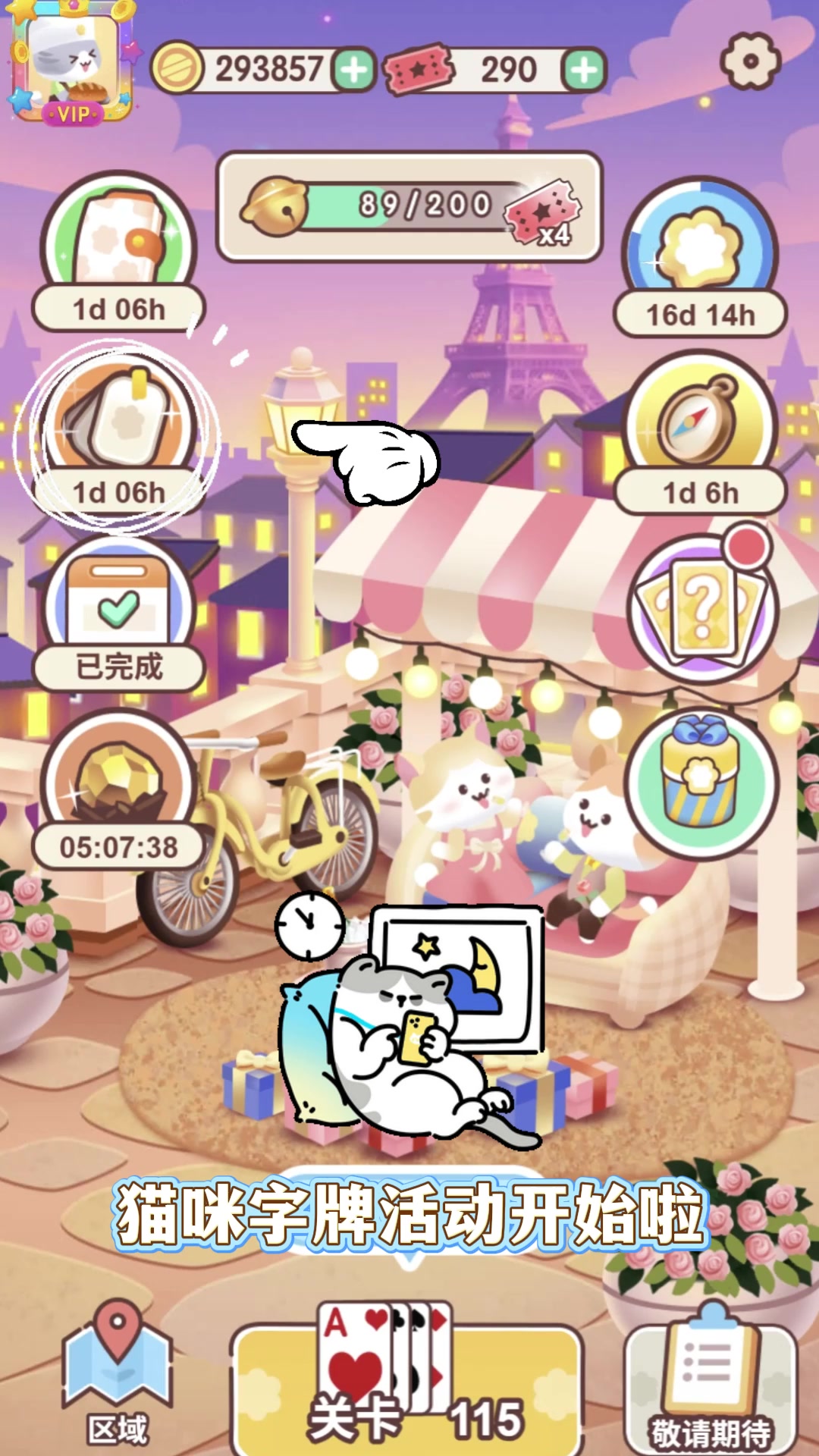Open the bell progress bar 89/200

(x=409, y=207)
